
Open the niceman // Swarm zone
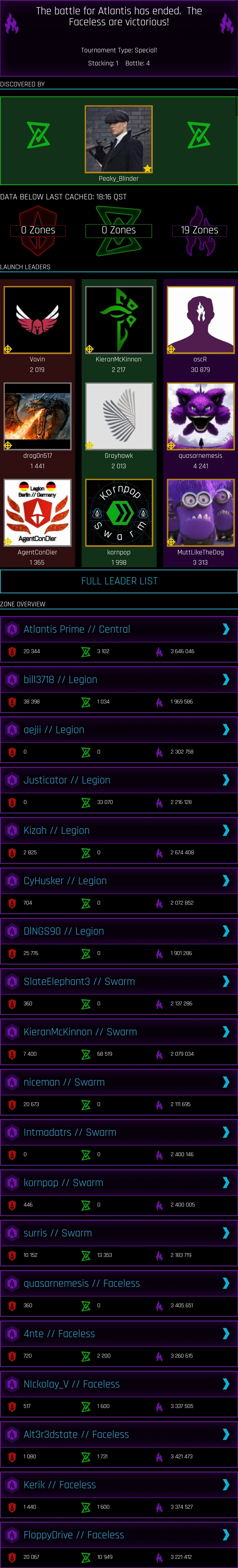pyautogui.click(x=226, y=1082)
